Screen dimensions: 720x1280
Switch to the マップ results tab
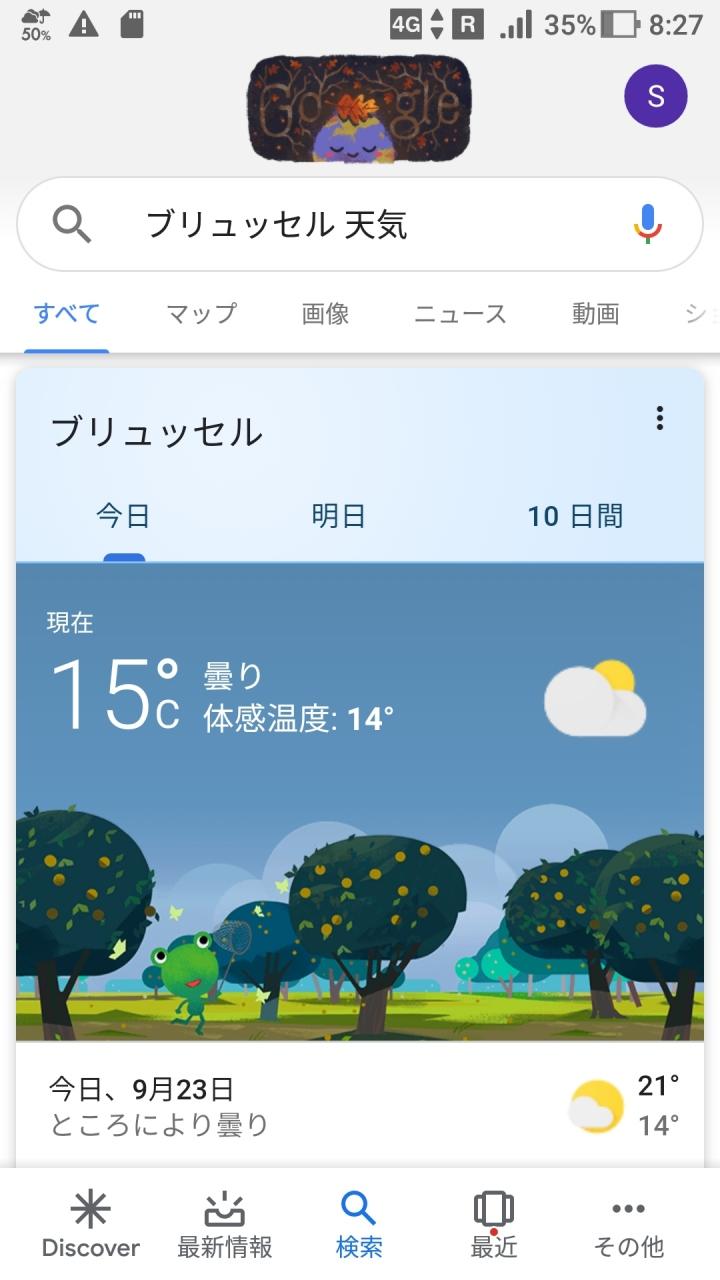click(x=202, y=314)
